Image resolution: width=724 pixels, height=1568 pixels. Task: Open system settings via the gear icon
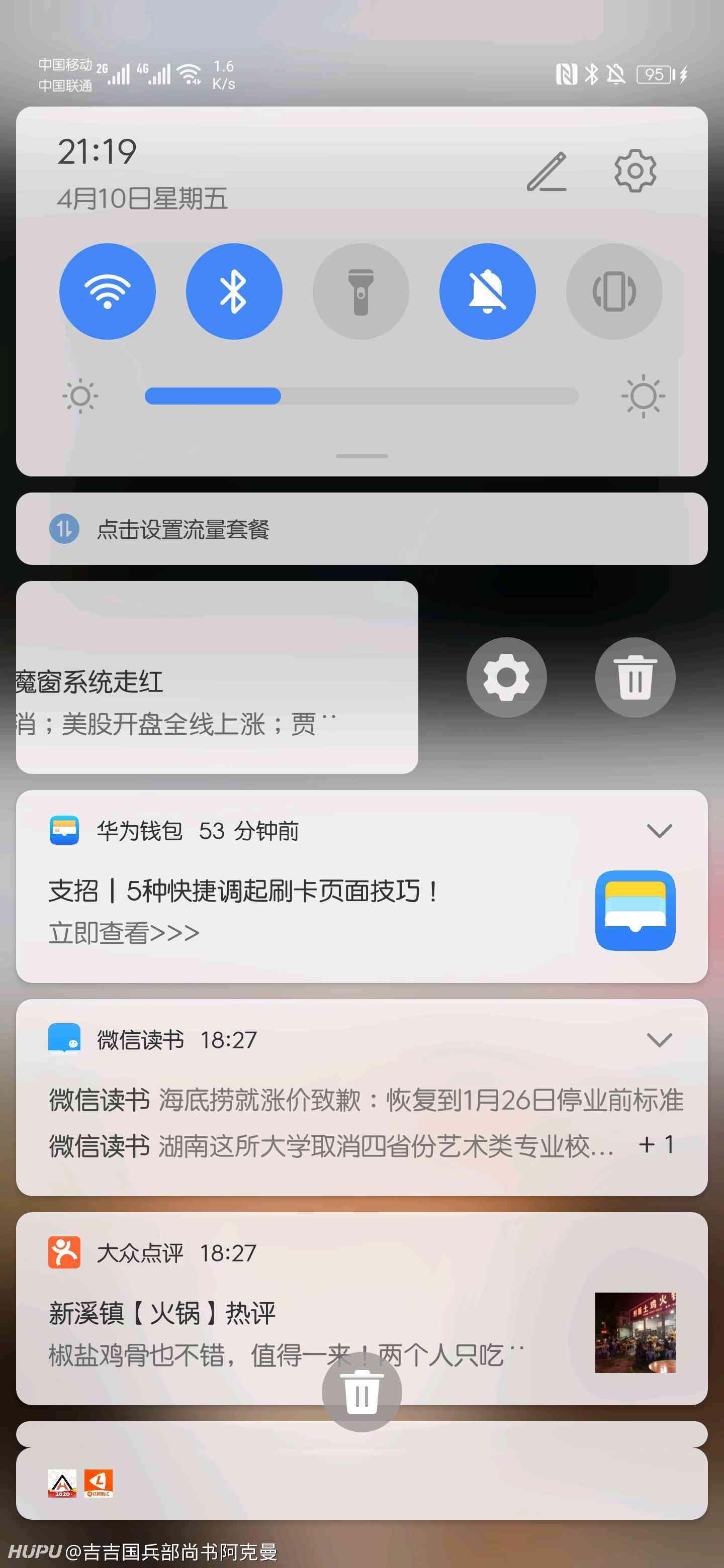pyautogui.click(x=635, y=171)
